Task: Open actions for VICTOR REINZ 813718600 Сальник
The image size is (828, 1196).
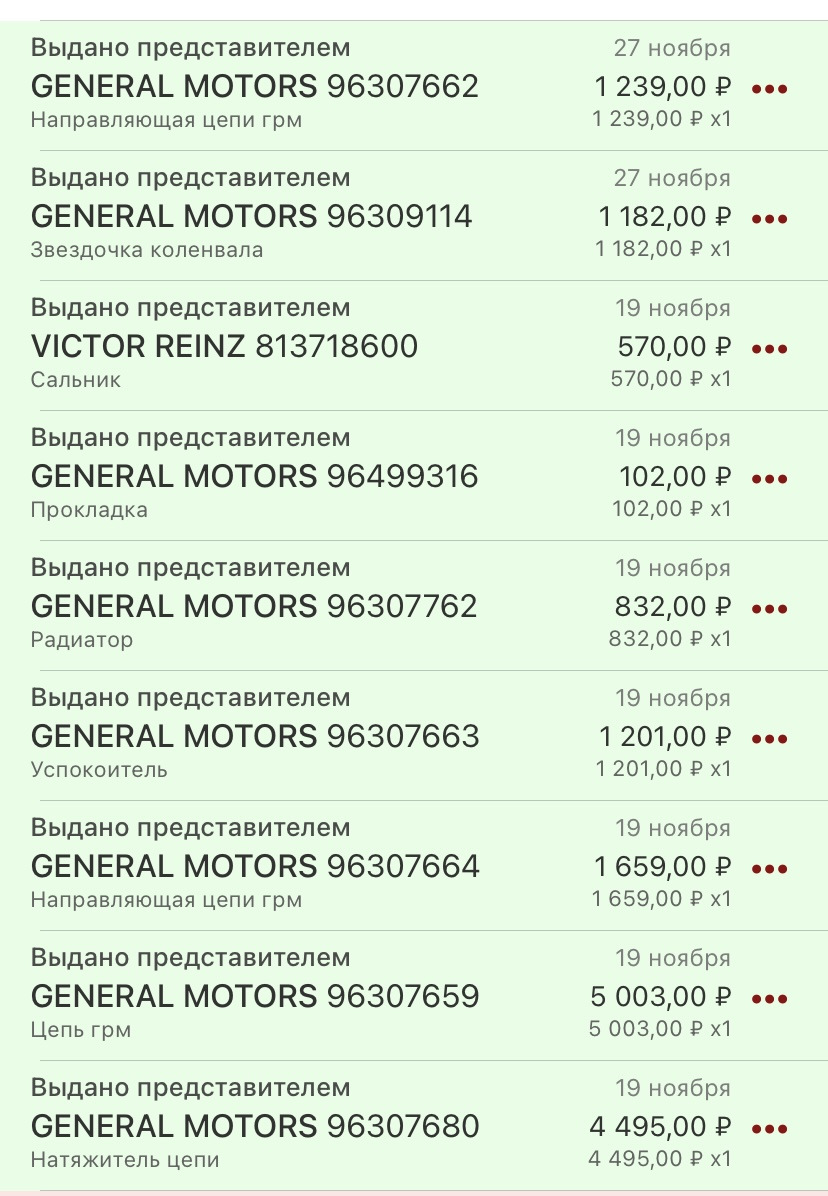Action: click(768, 348)
